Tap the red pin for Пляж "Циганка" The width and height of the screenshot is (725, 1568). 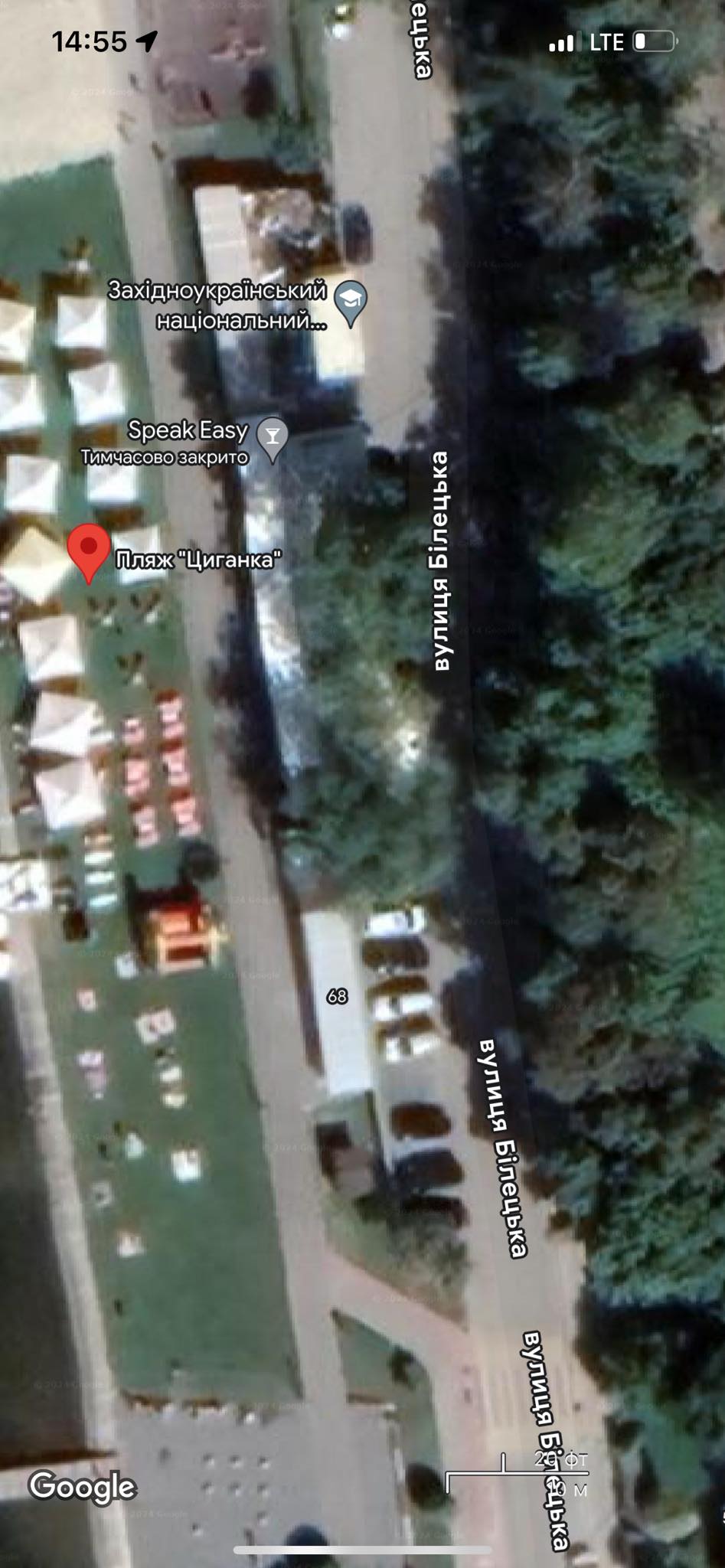90,553
